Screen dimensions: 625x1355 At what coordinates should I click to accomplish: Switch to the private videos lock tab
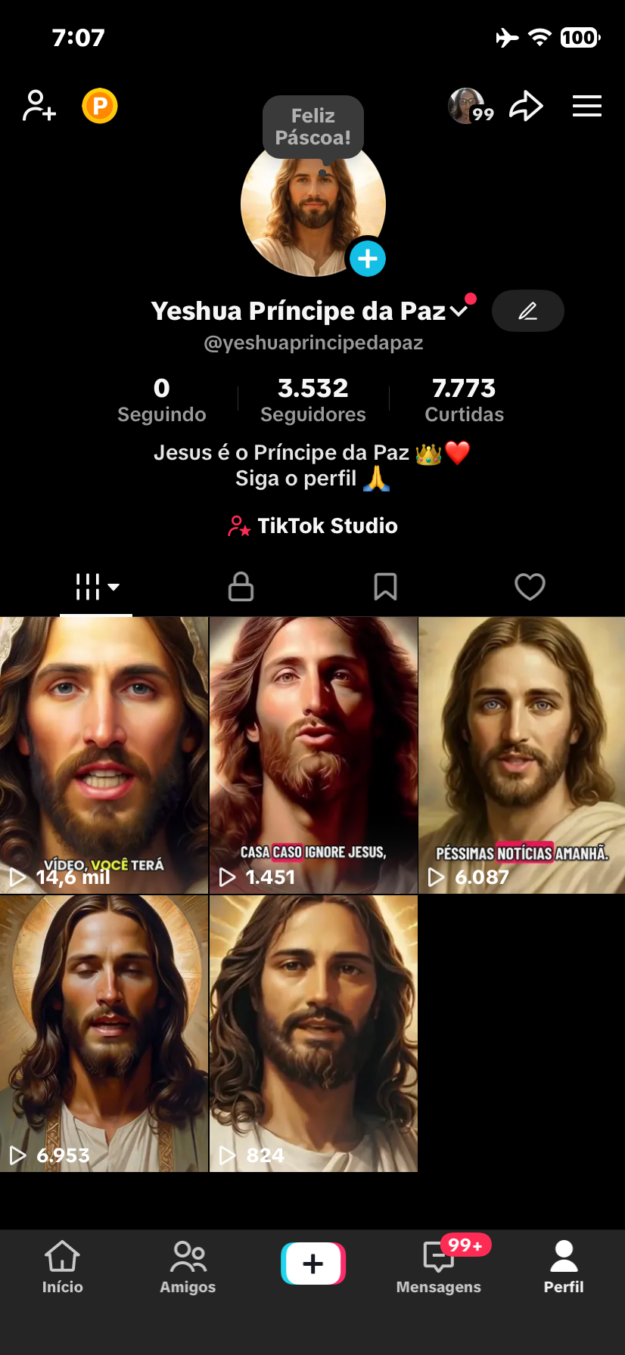tap(241, 587)
